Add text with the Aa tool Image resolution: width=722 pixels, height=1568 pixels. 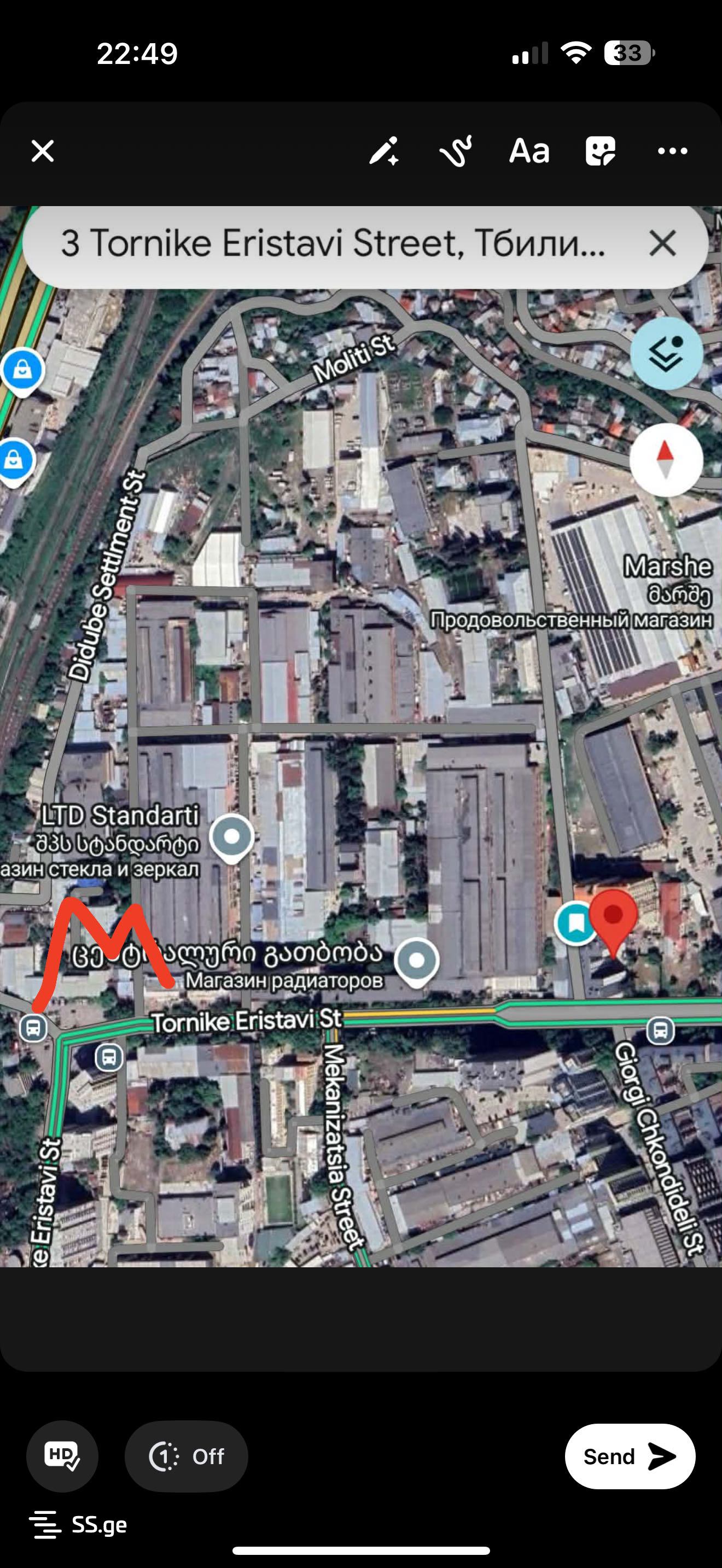click(x=529, y=151)
